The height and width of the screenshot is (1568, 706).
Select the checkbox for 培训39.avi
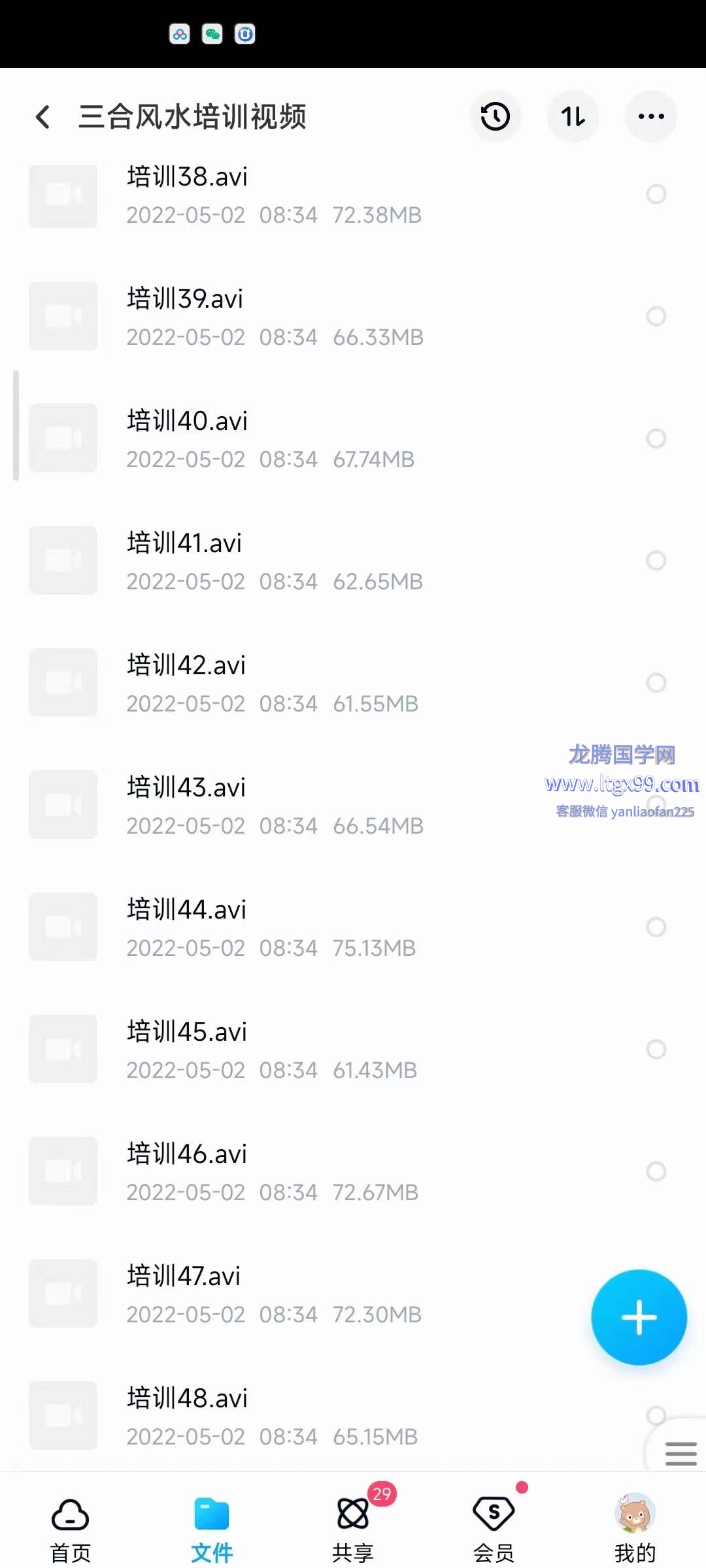(x=656, y=316)
